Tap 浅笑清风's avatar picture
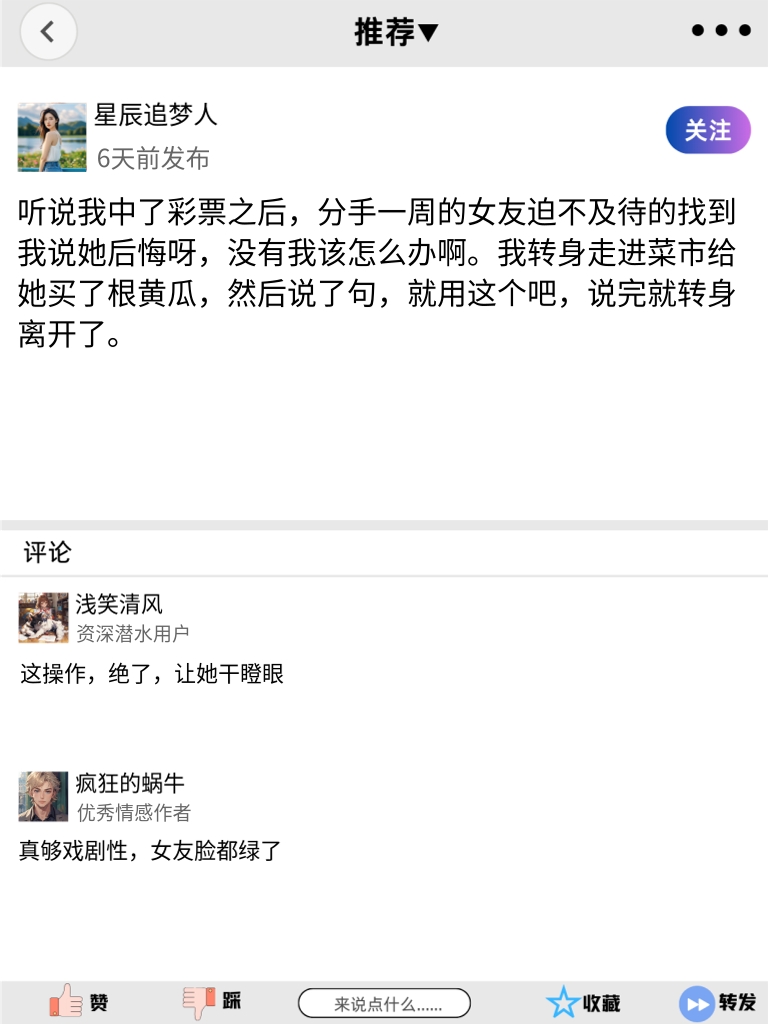Image resolution: width=768 pixels, height=1024 pixels. click(42, 618)
